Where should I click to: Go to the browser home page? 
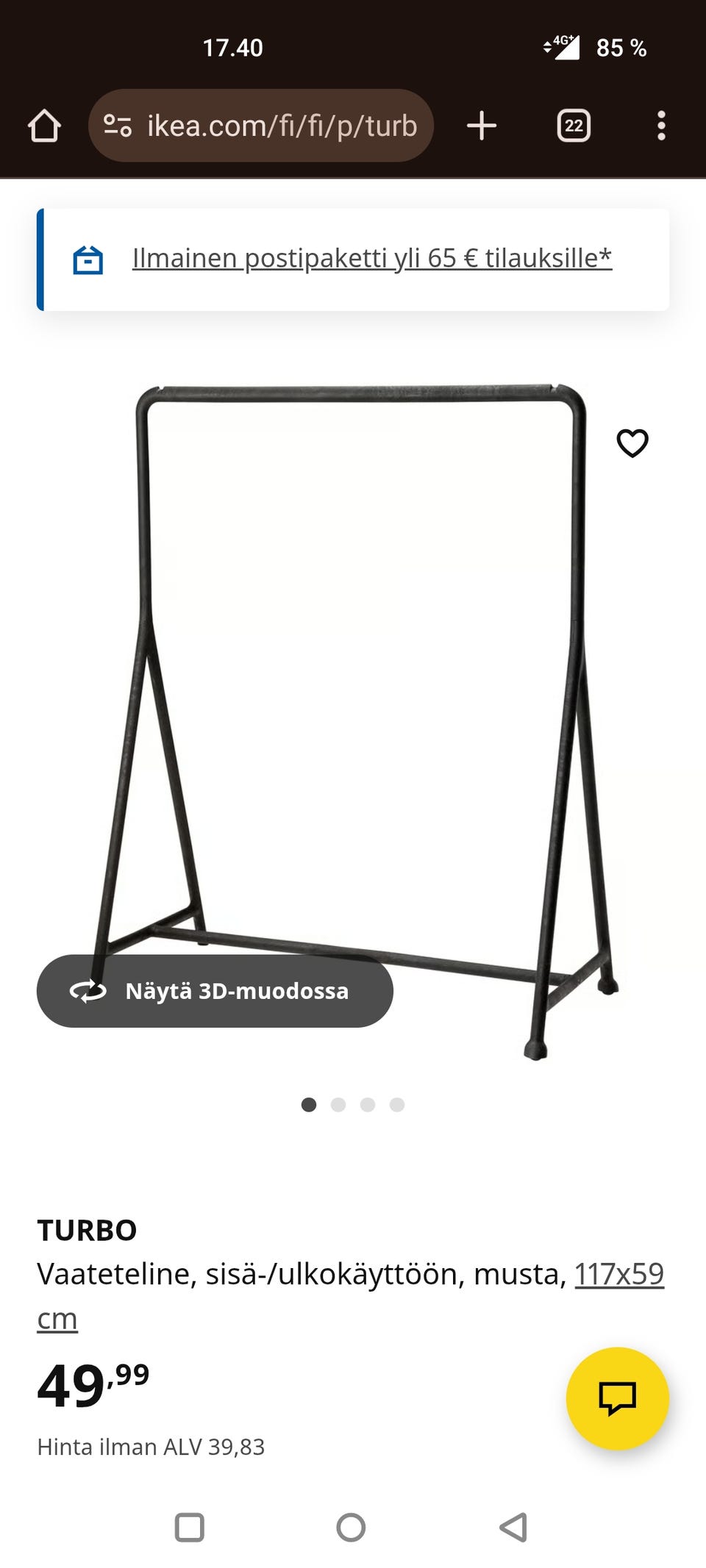[x=44, y=126]
